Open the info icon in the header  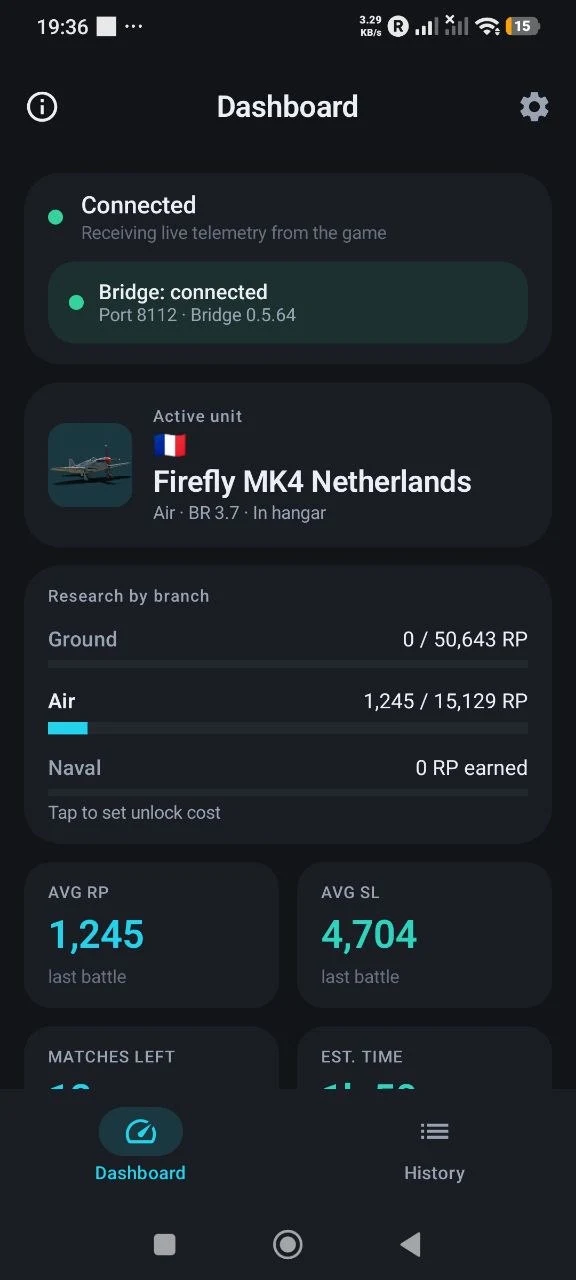(x=42, y=107)
